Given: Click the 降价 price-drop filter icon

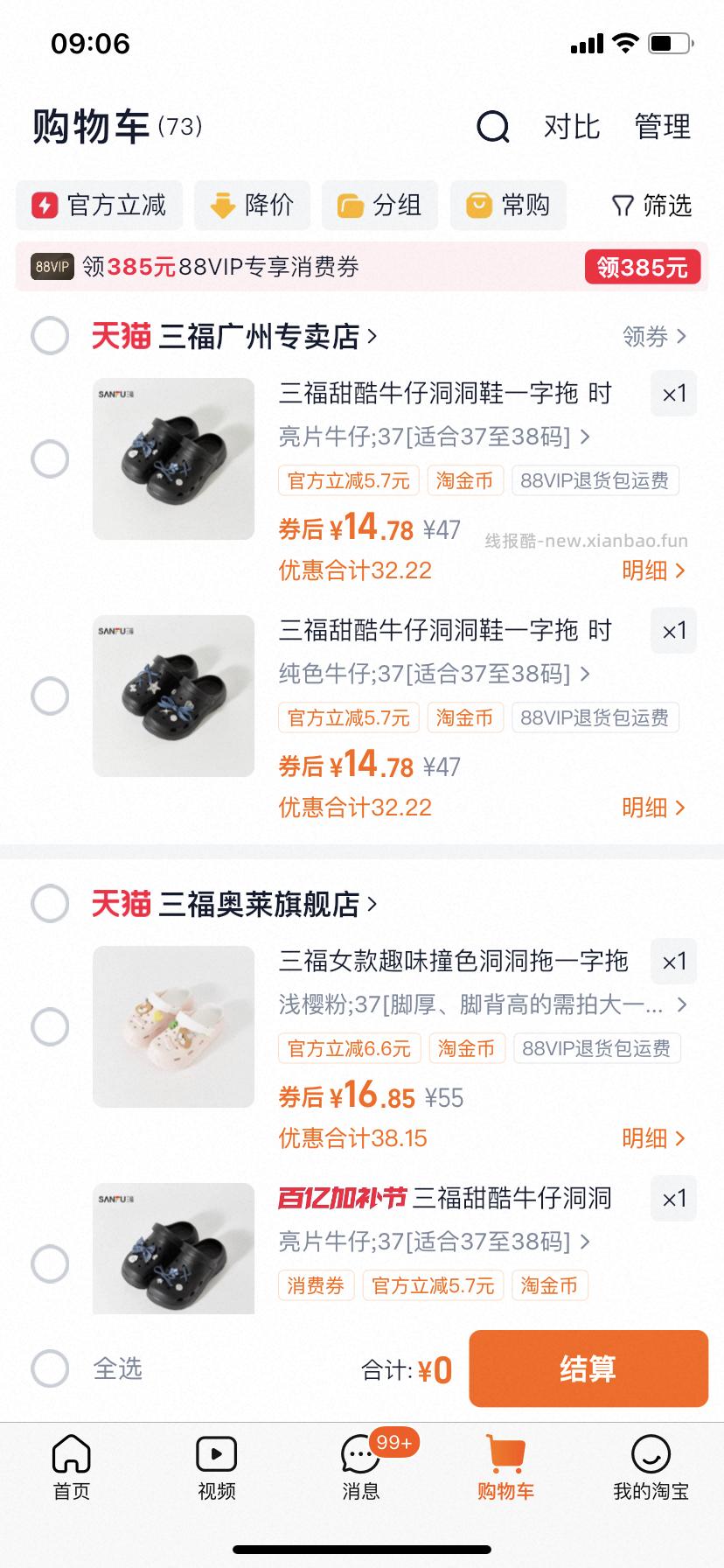Looking at the screenshot, I should coord(219,205).
